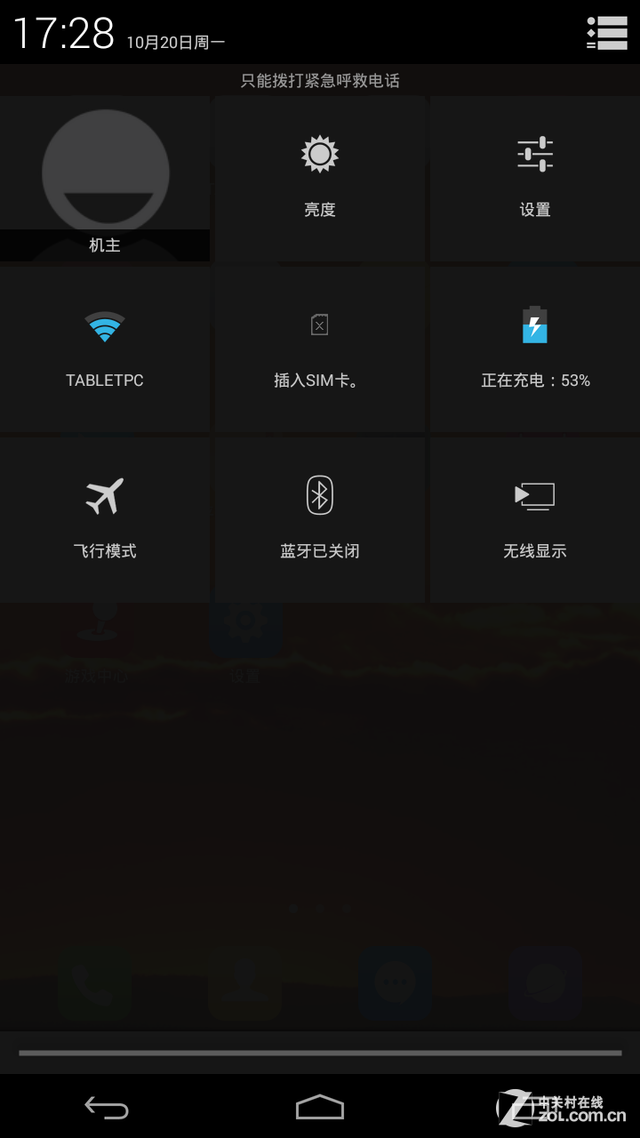Screen dimensions: 640x1138
Task: Open the battery tile showing 正在充电 53%
Action: pyautogui.click(x=535, y=348)
